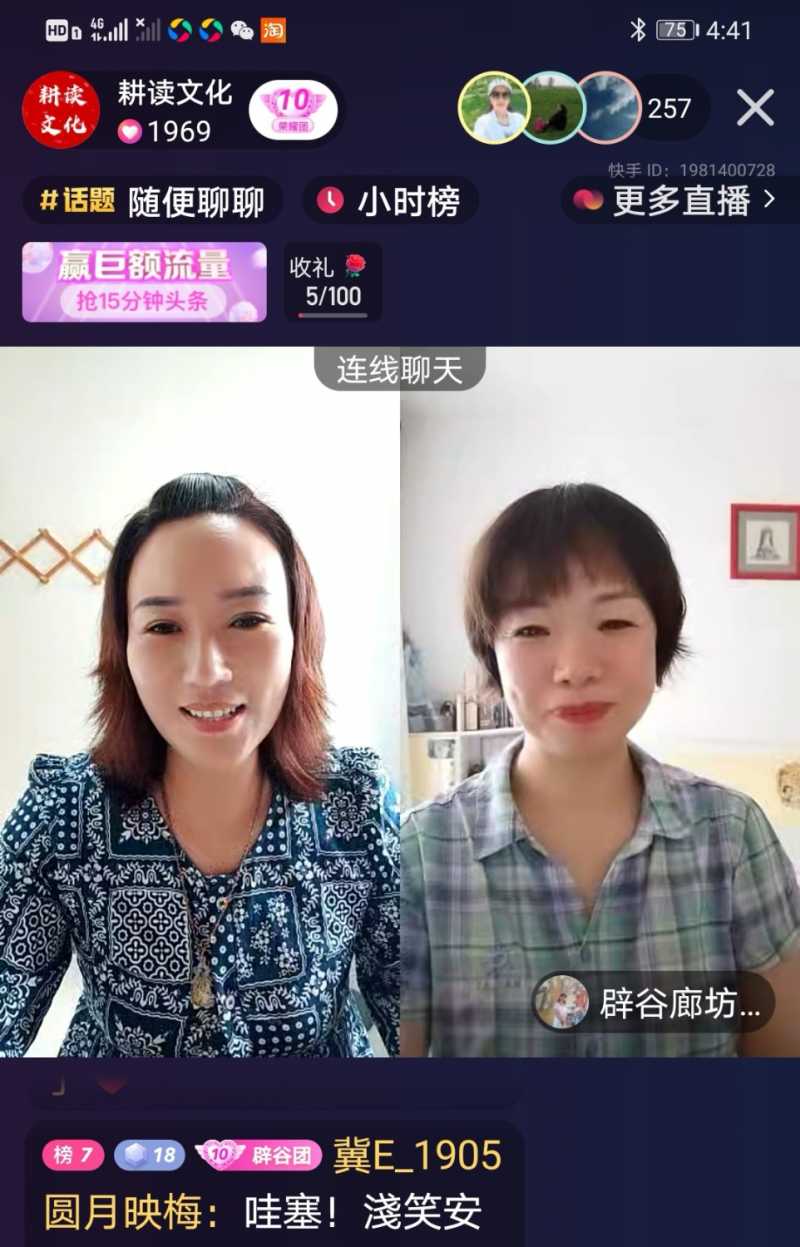800x1247 pixels.
Task: Tap the first top viewer avatar
Action: pos(493,108)
